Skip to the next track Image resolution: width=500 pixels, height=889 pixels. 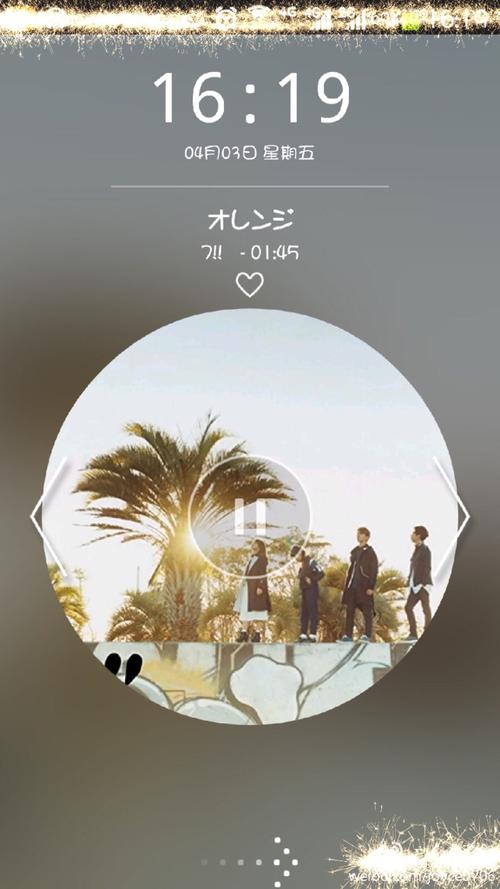coord(452,517)
